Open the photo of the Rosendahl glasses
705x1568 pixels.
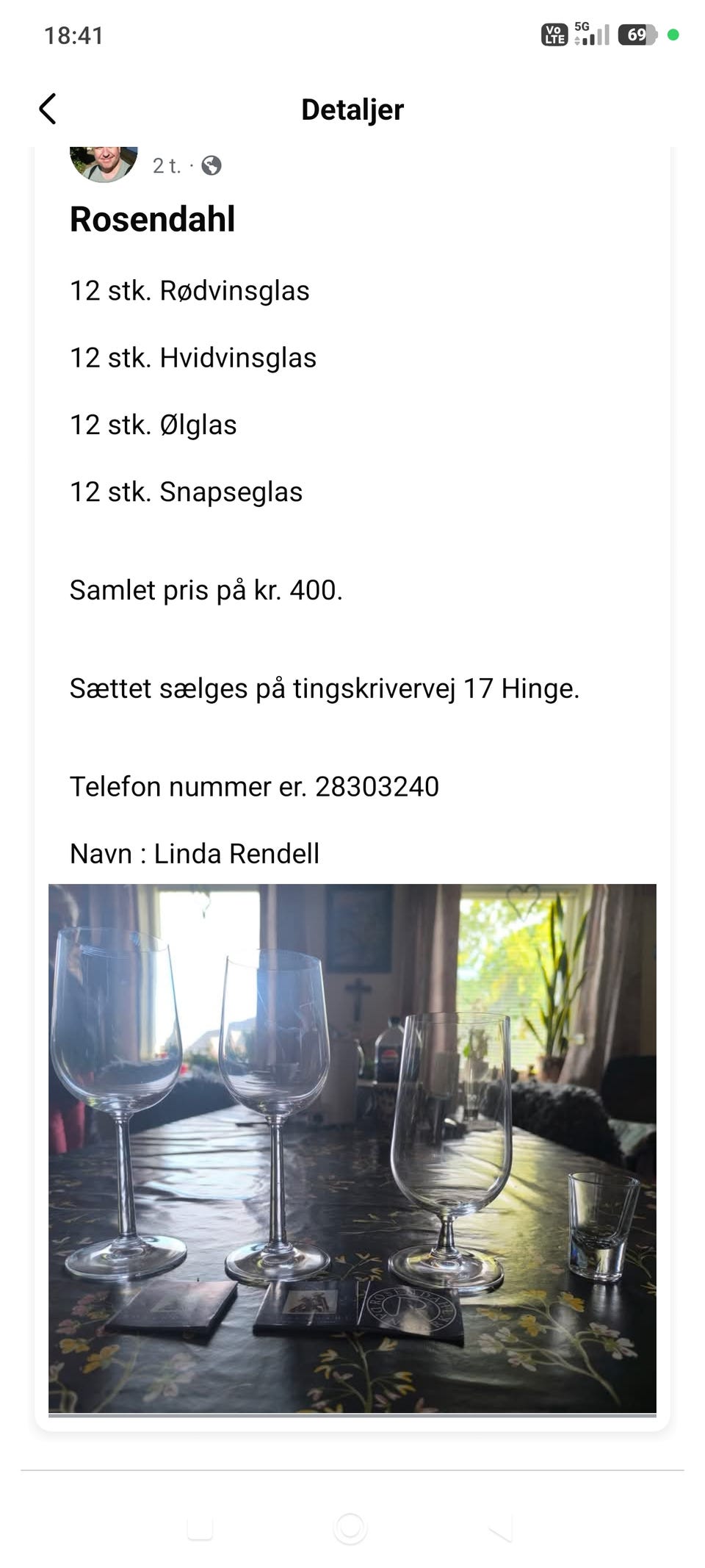(352, 1148)
